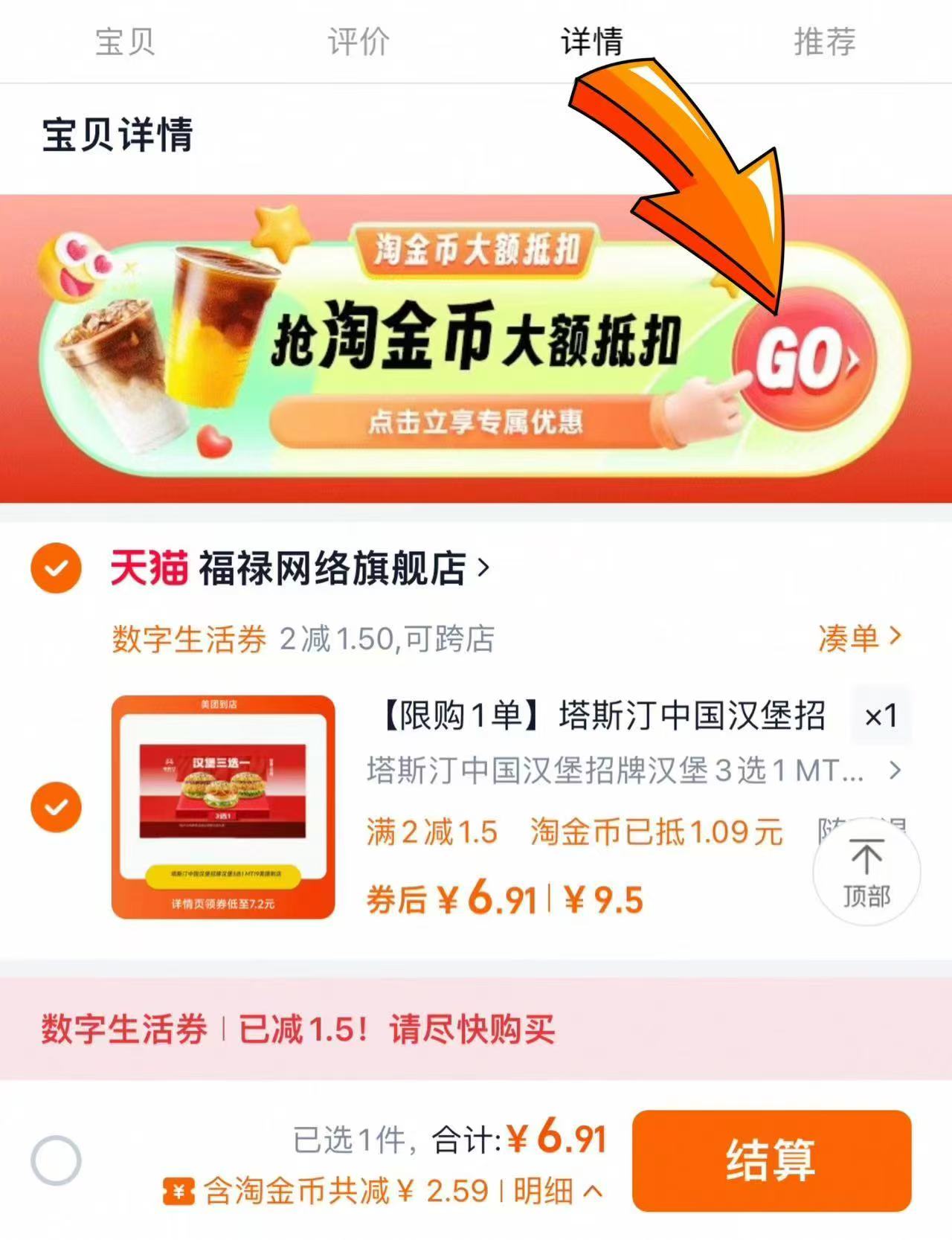Switch to the 宝贝 tab
The image size is (952, 1240).
click(125, 41)
